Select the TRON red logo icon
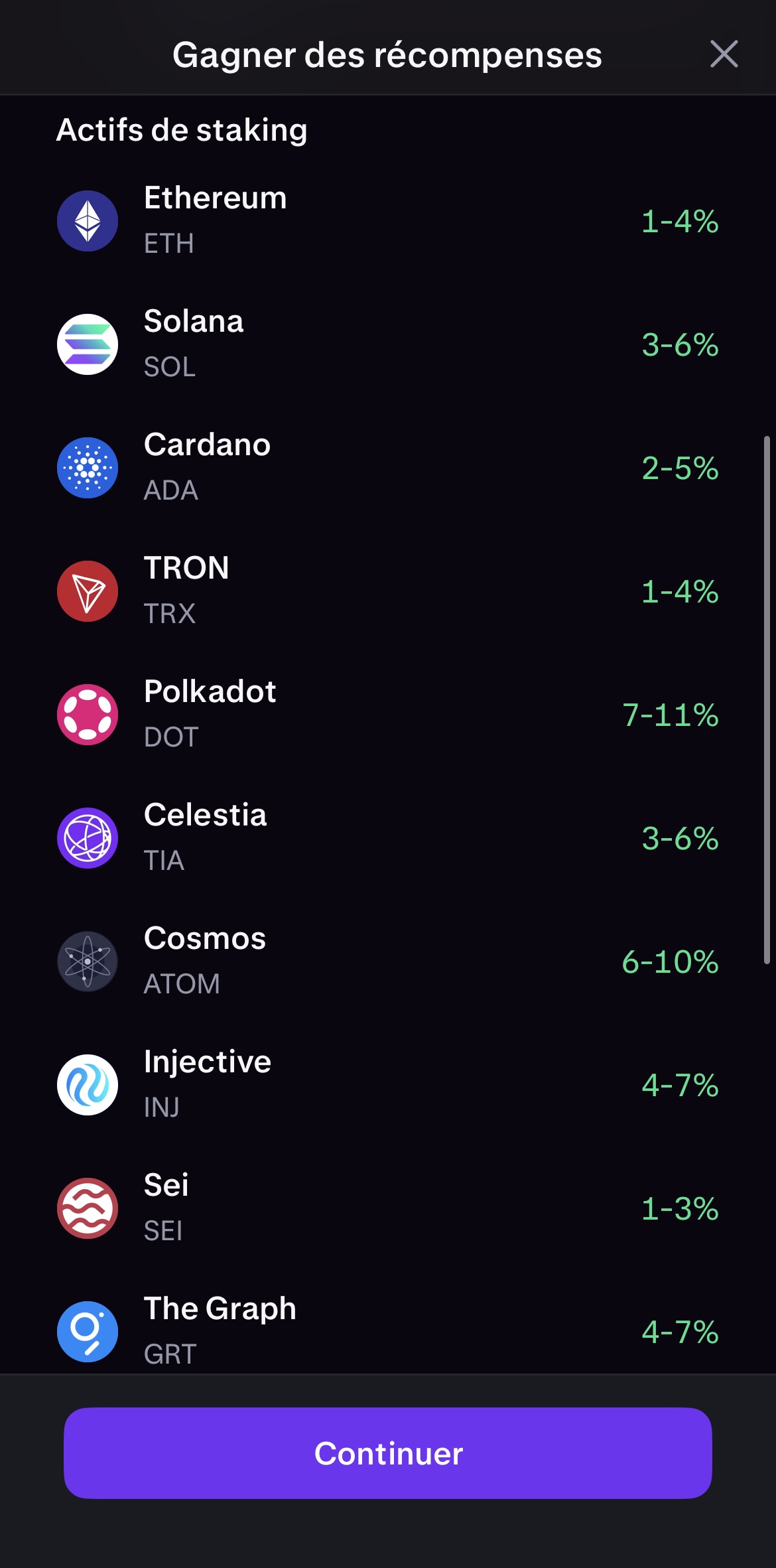This screenshot has width=776, height=1568. [87, 591]
